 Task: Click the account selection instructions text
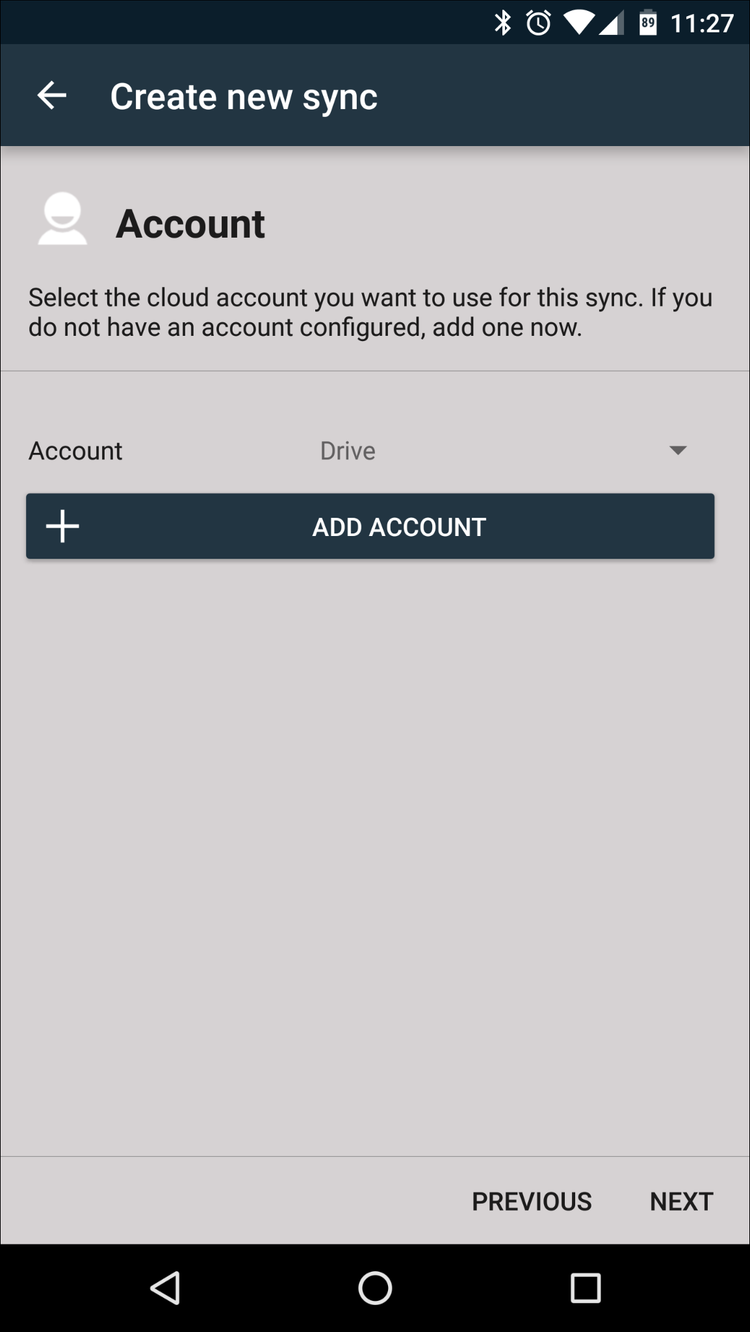point(371,310)
